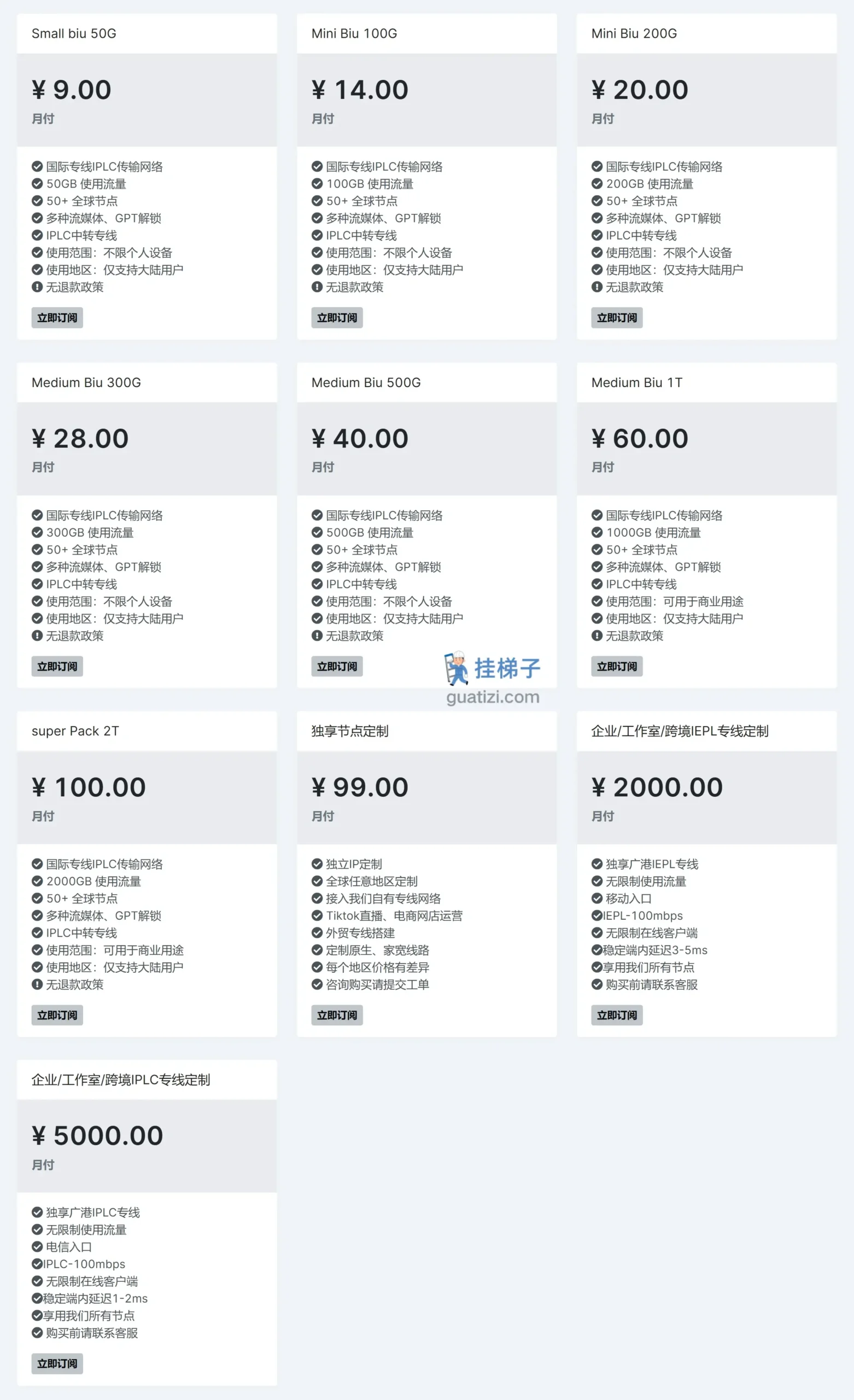Tap 立即订阅 under Mini Biu 100G
The width and height of the screenshot is (854, 1400).
click(337, 318)
